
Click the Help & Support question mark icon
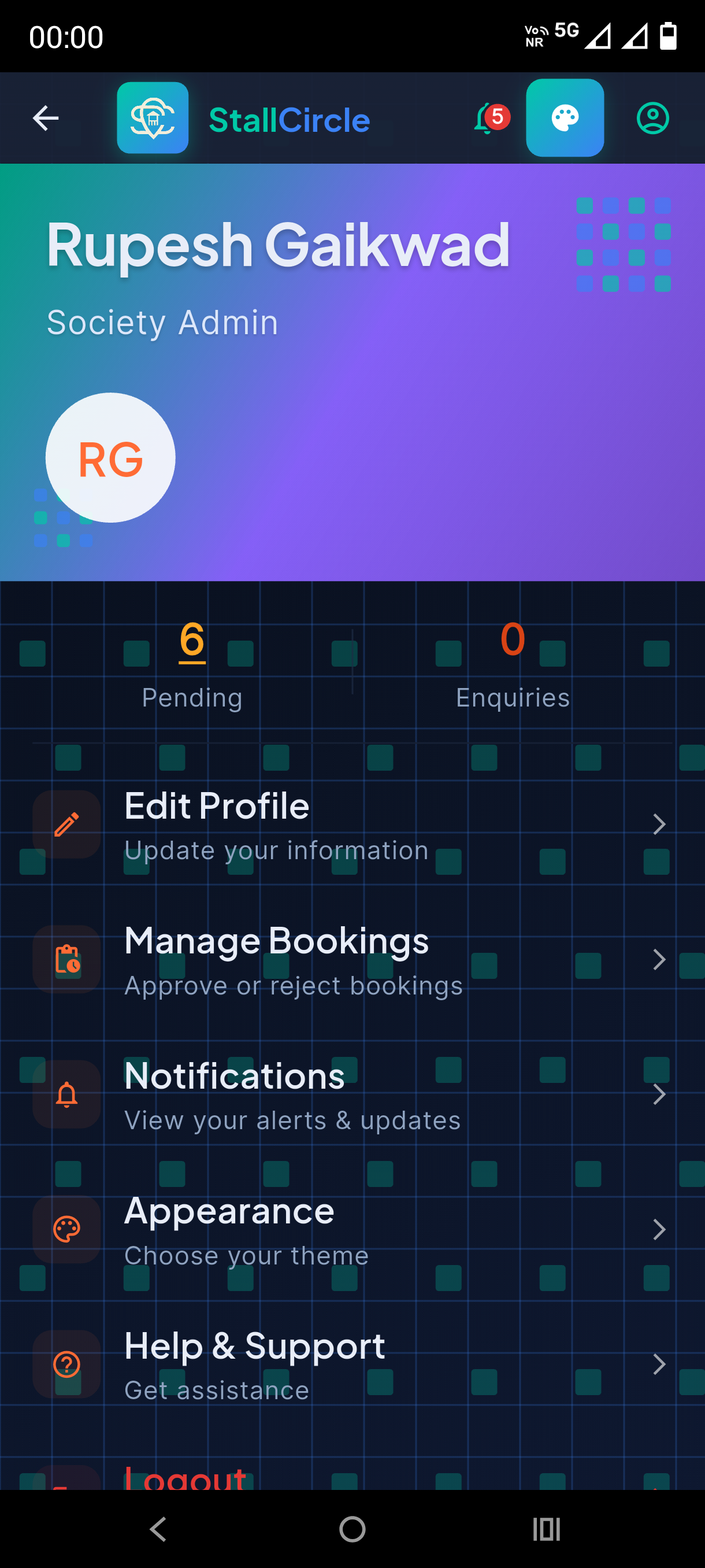[x=66, y=1363]
